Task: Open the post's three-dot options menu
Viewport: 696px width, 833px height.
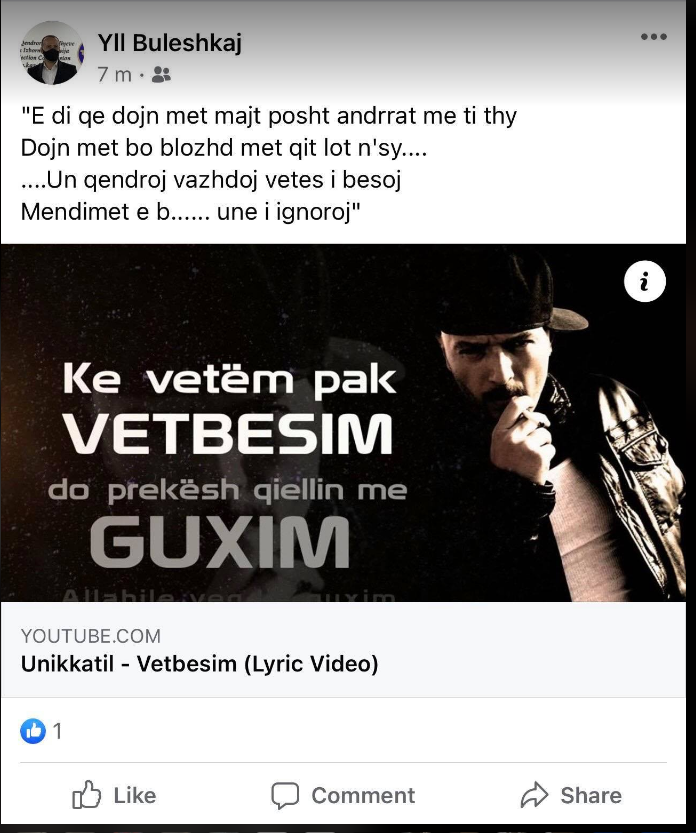Action: coord(653,37)
